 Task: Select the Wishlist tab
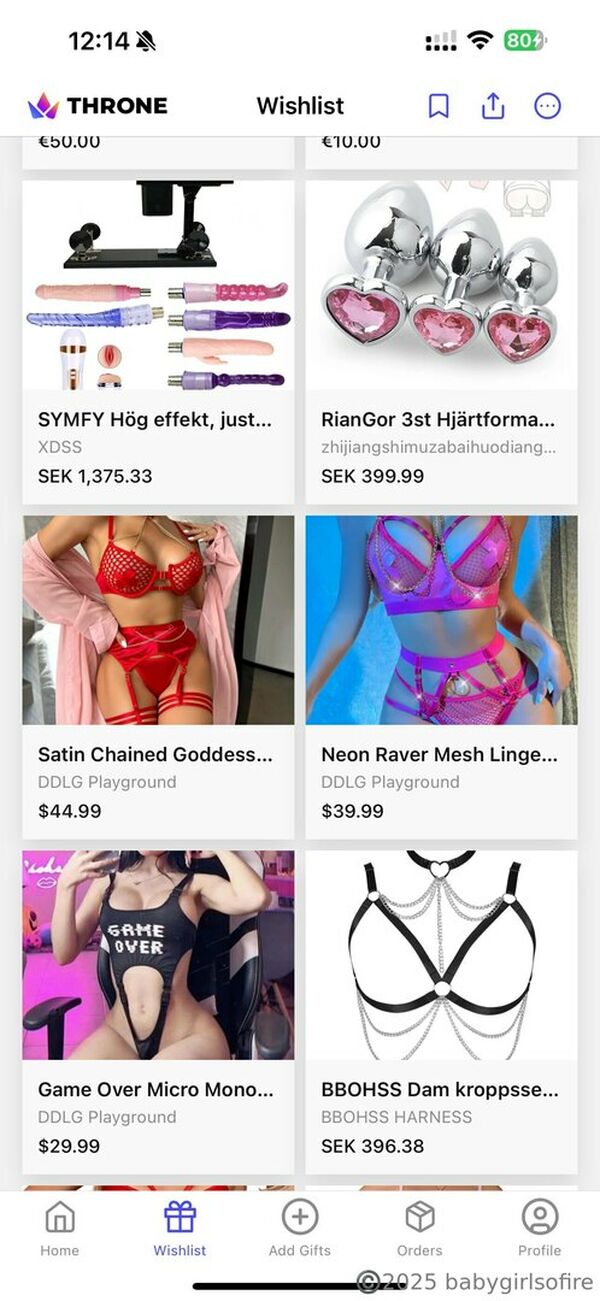pos(180,1229)
